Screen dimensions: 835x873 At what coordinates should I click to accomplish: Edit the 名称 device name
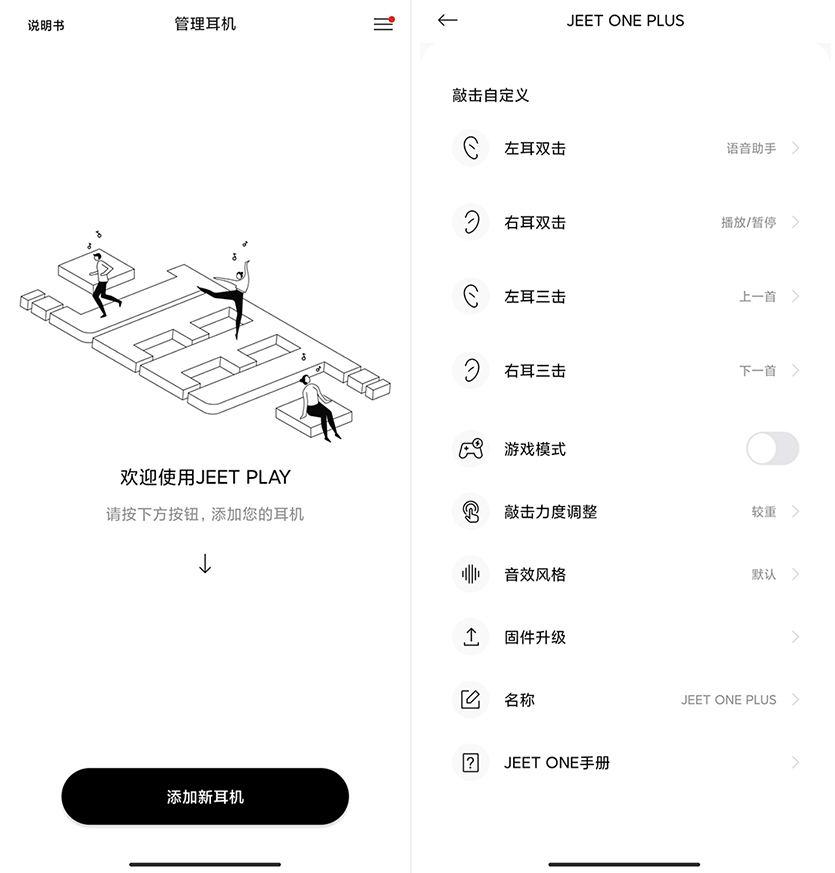click(x=625, y=700)
